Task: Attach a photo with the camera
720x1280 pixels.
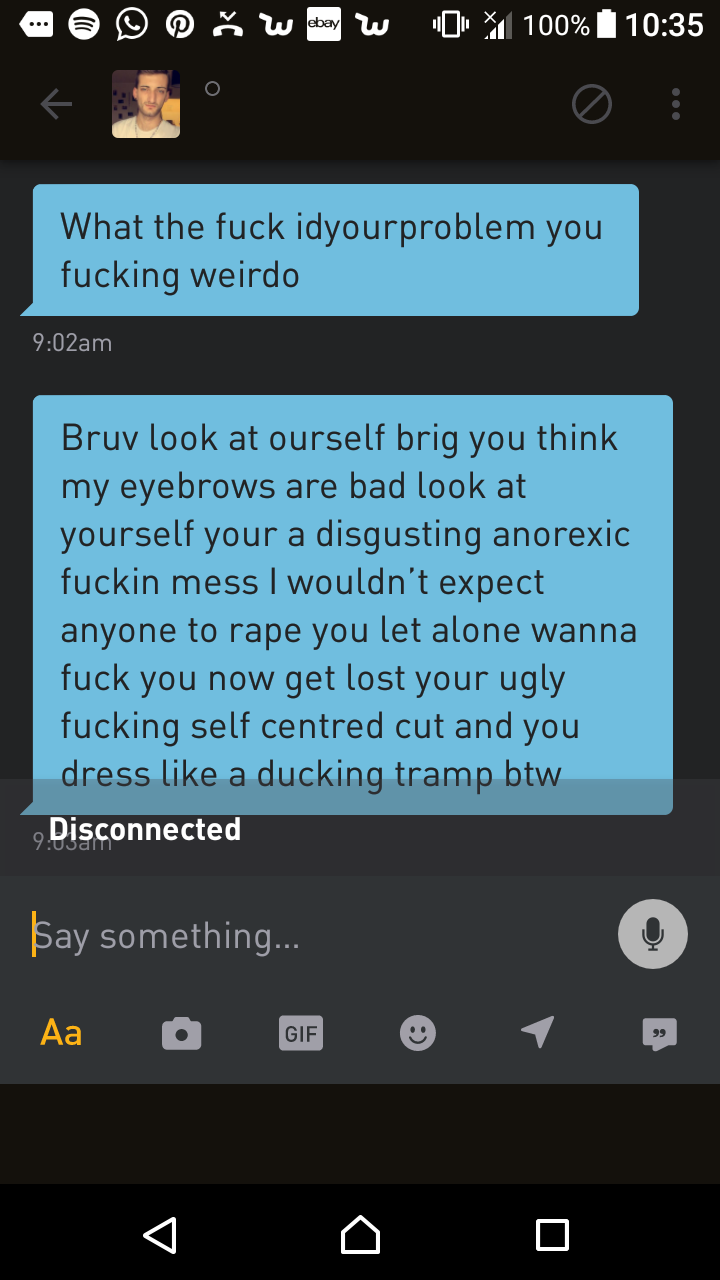Action: (181, 1033)
